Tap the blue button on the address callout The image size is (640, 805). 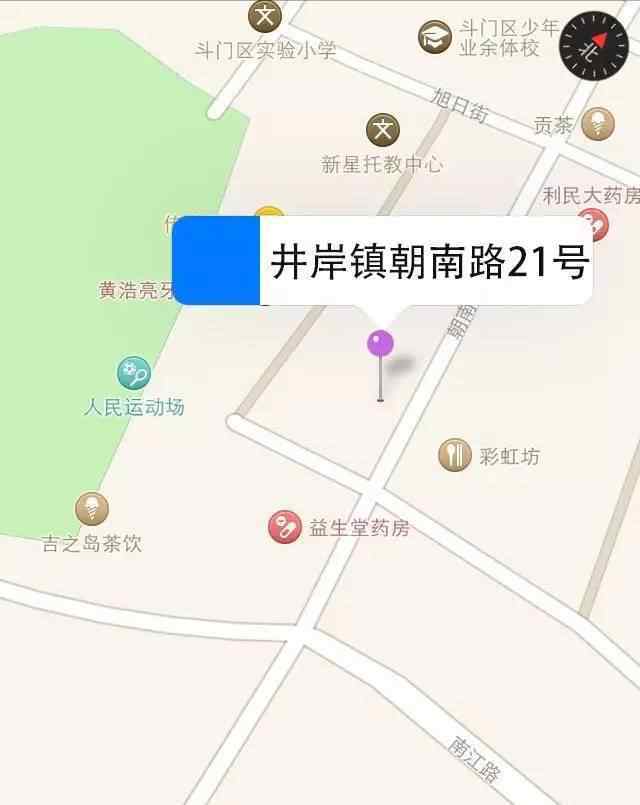217,261
